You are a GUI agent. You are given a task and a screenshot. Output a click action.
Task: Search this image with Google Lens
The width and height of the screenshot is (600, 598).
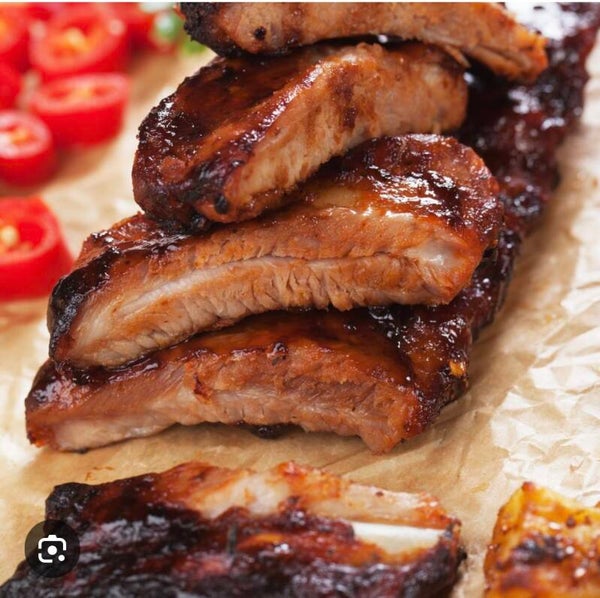click(52, 549)
